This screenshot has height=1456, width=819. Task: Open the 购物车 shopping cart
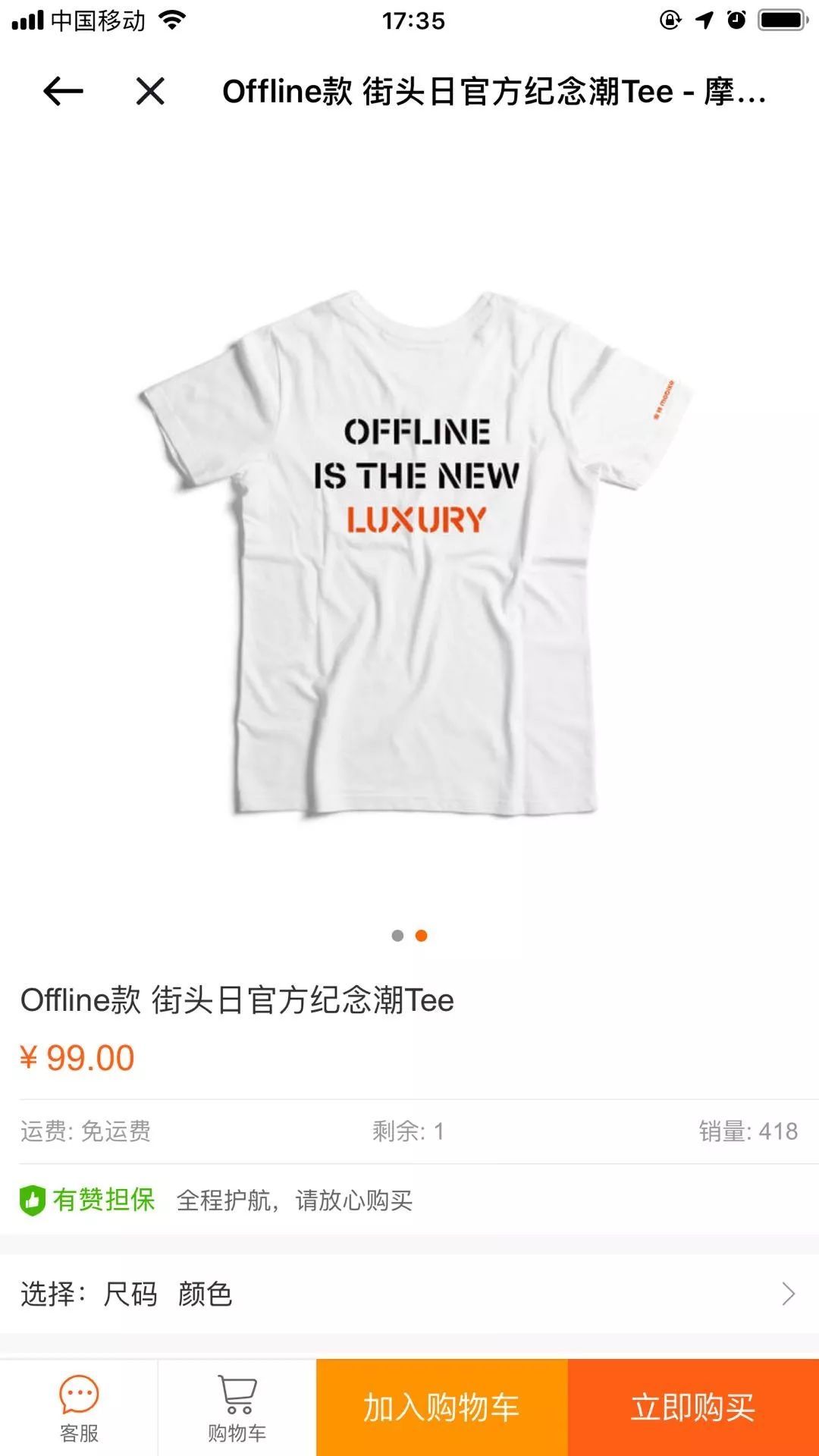[x=237, y=1407]
